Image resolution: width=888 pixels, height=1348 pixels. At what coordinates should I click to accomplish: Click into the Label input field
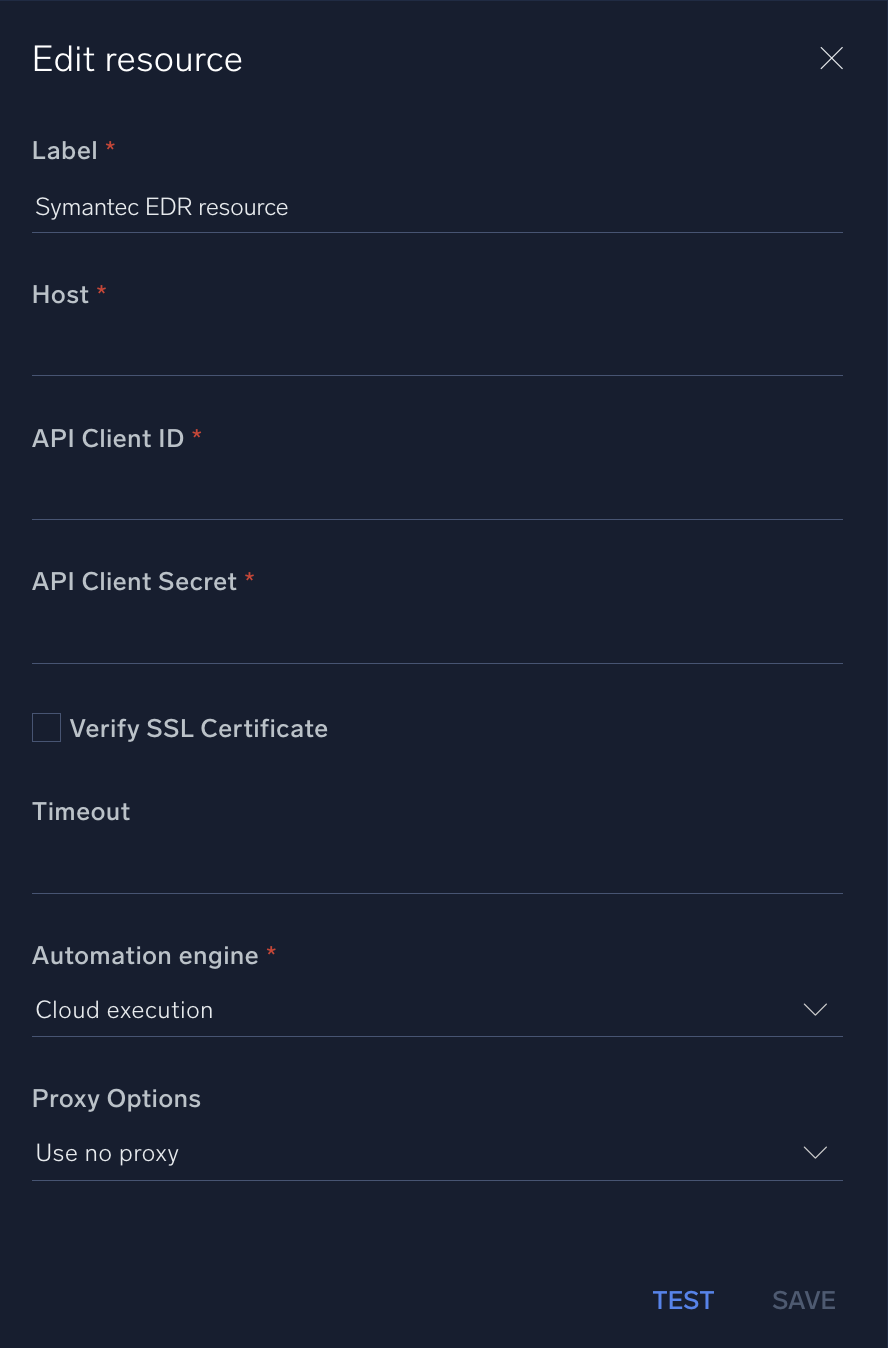coord(437,207)
